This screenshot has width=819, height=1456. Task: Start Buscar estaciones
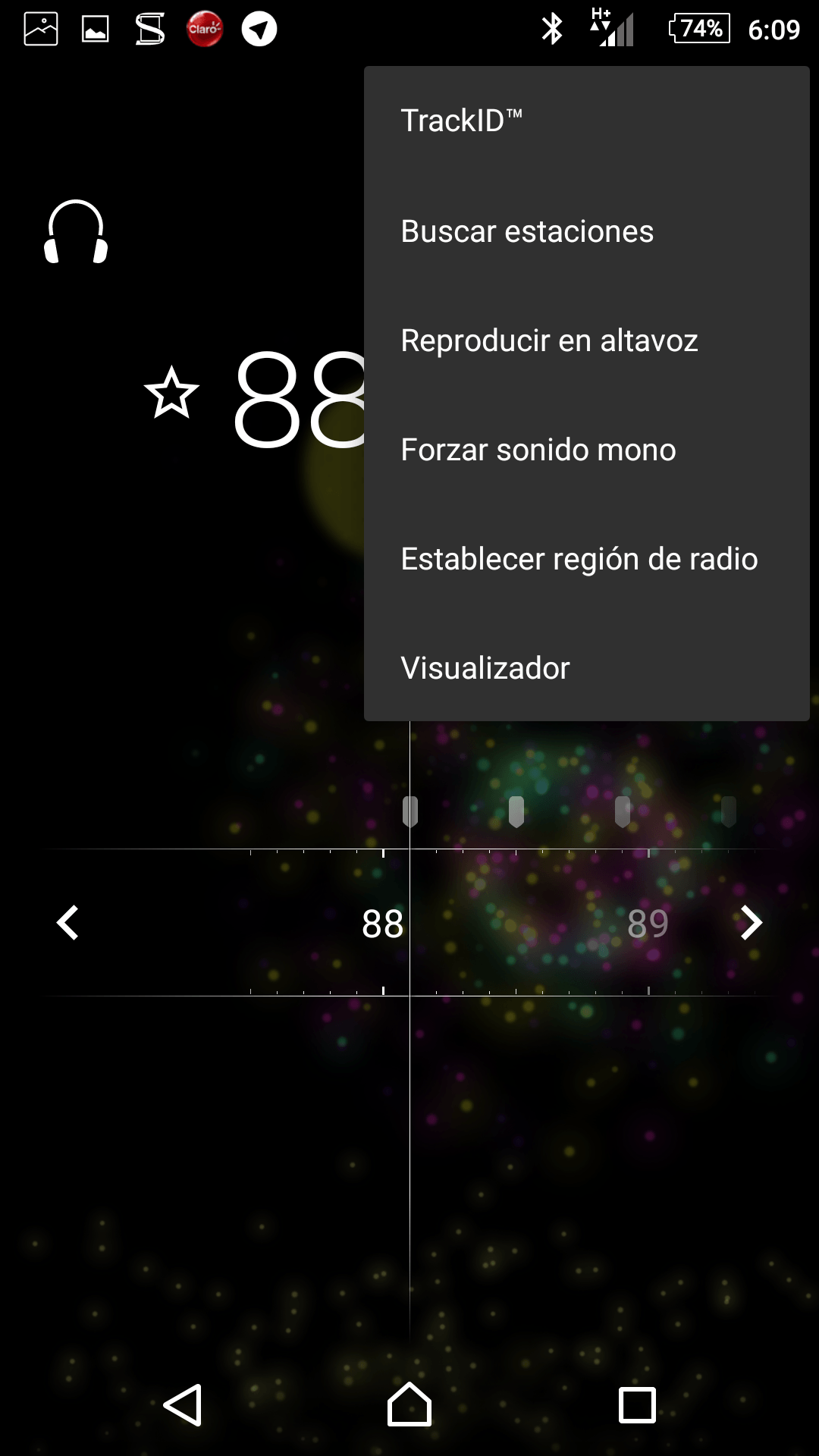coord(526,231)
